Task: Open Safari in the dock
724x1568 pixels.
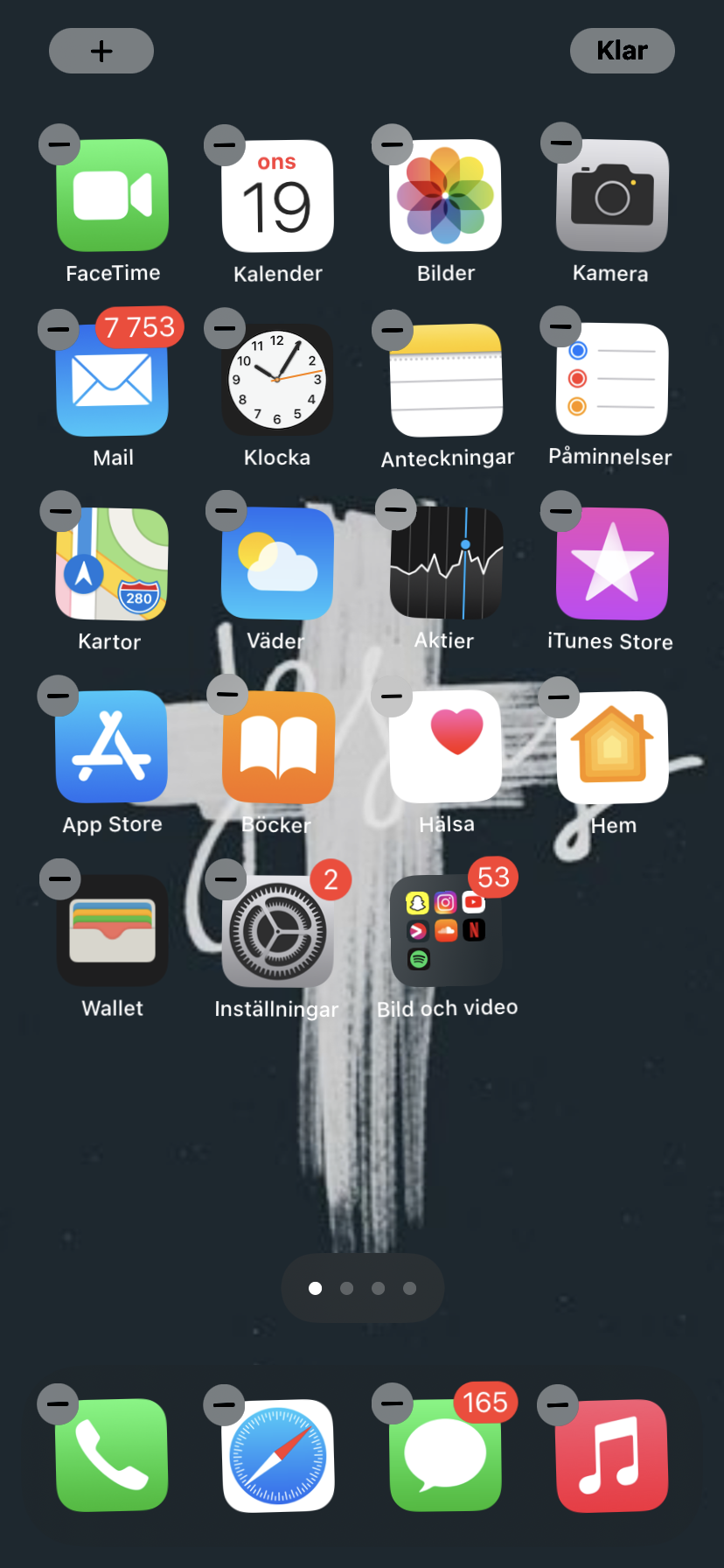Action: (x=278, y=1456)
